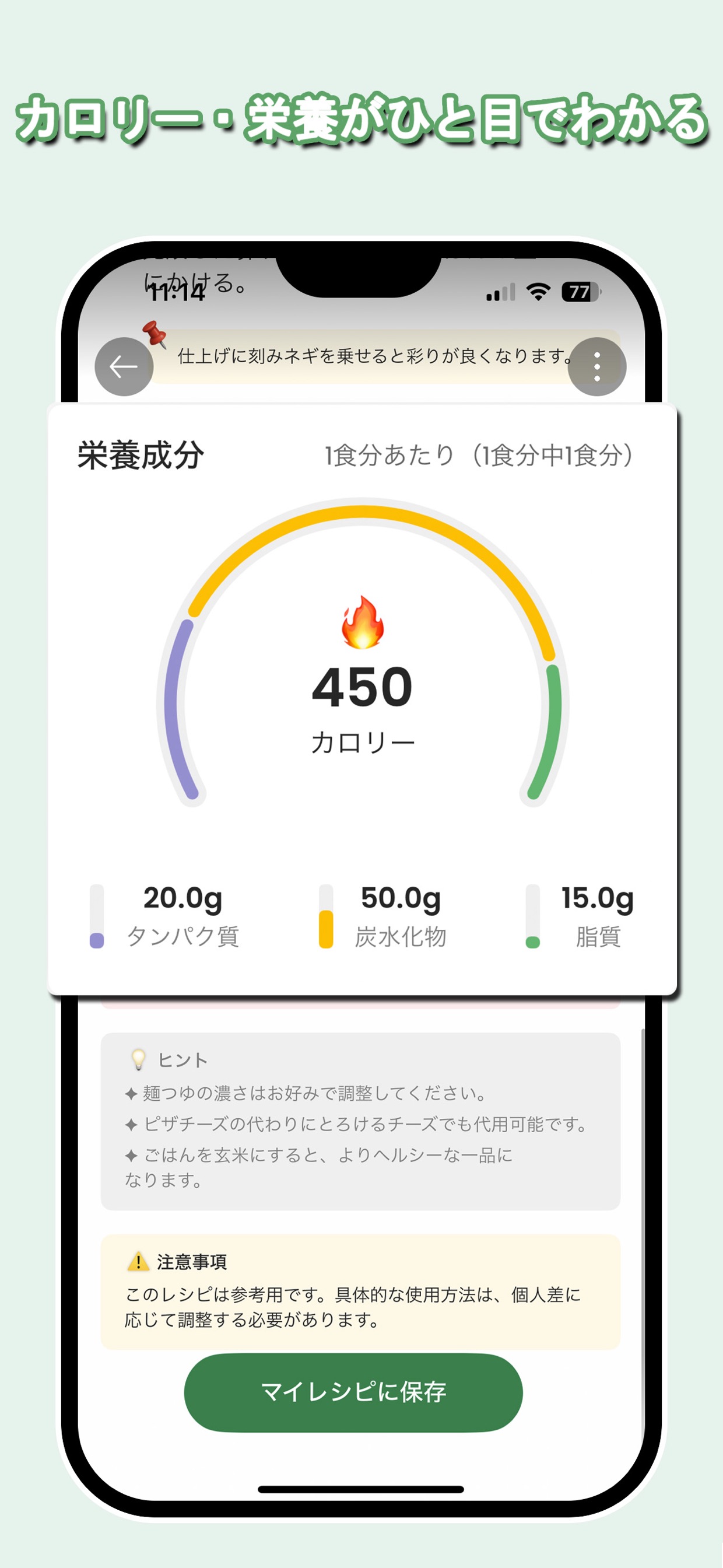This screenshot has width=723, height=1568.
Task: Open the three-dot options menu
Action: click(x=599, y=364)
